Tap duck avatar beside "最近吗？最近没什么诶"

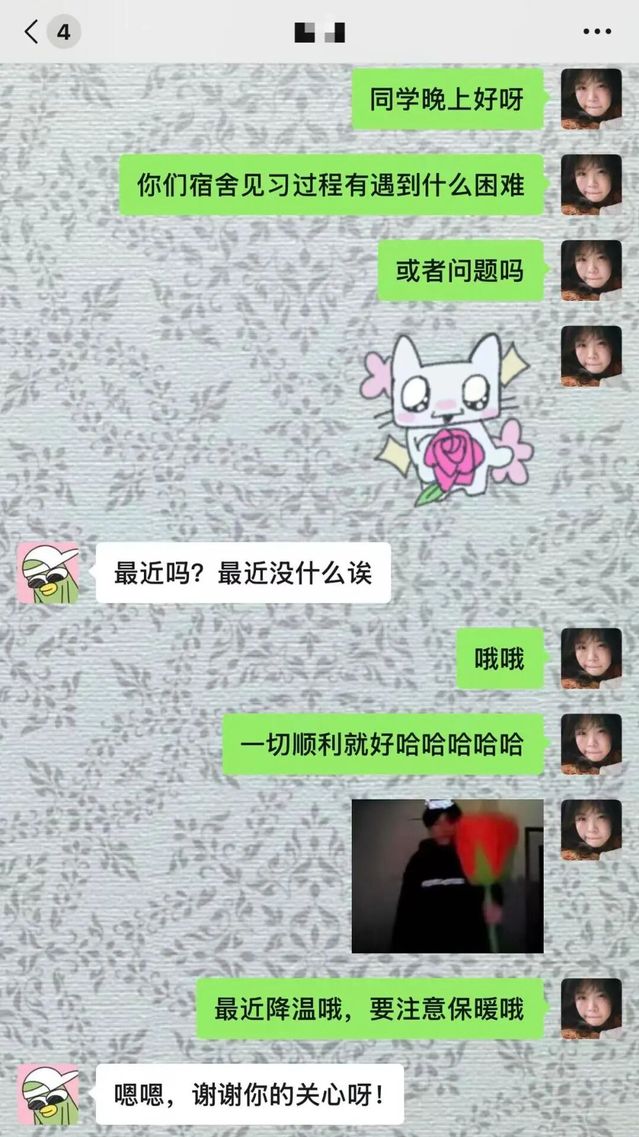tap(48, 573)
